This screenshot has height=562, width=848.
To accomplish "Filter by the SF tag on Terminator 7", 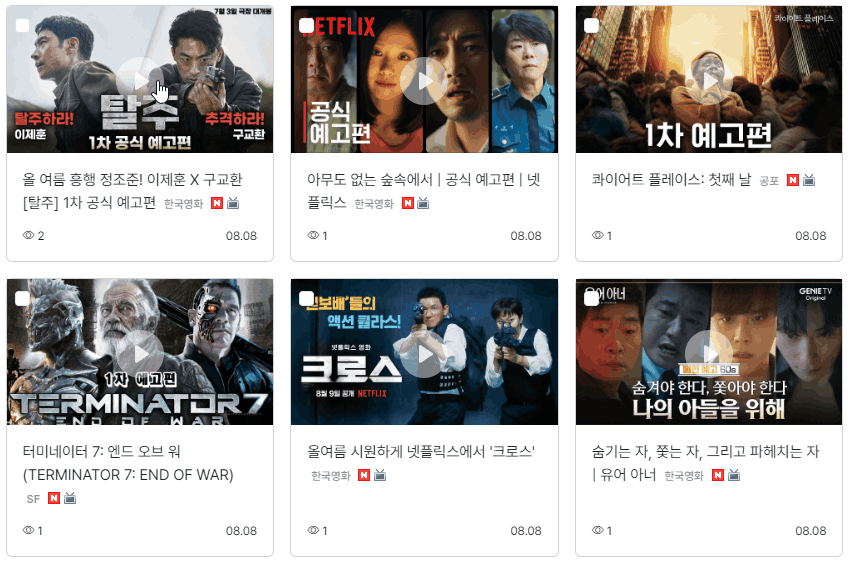I will point(33,498).
